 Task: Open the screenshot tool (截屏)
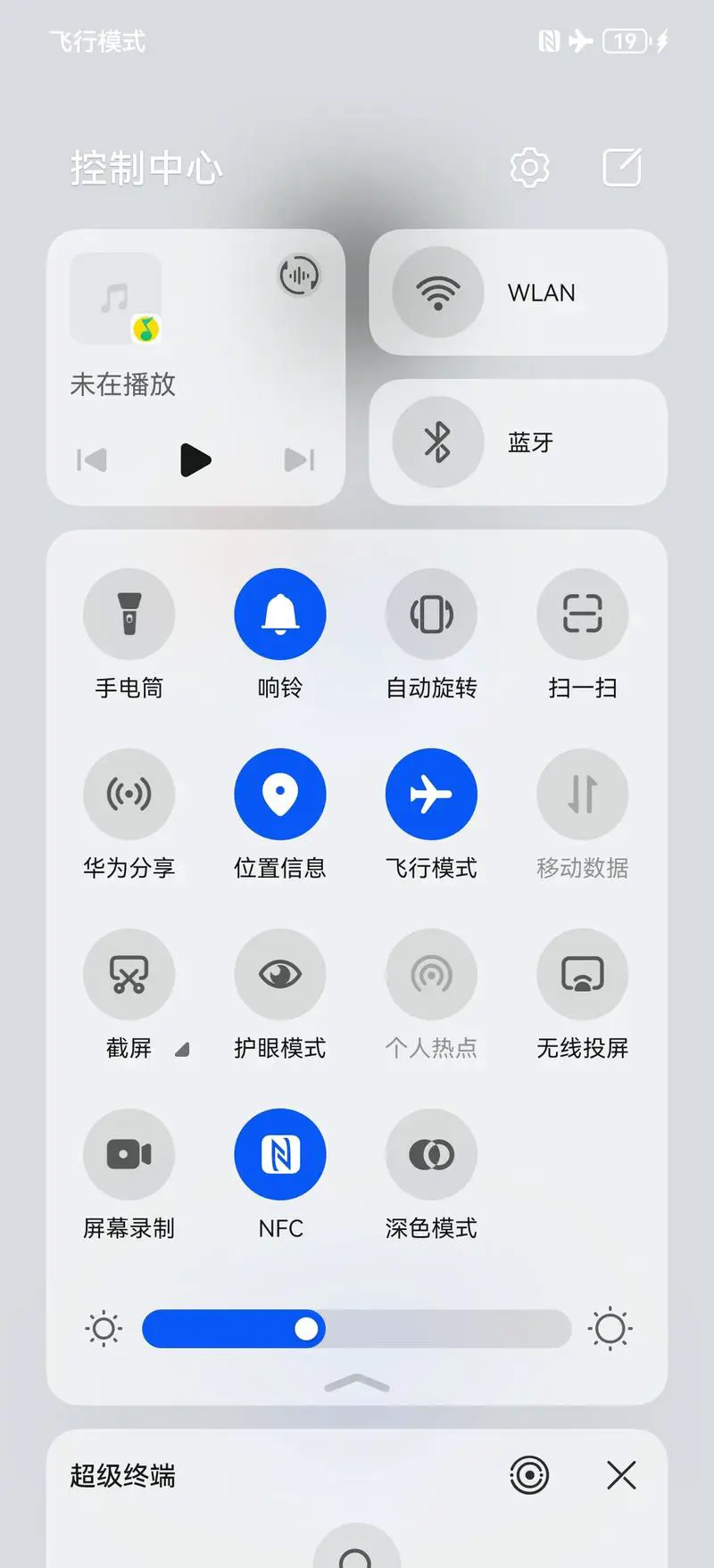(129, 974)
